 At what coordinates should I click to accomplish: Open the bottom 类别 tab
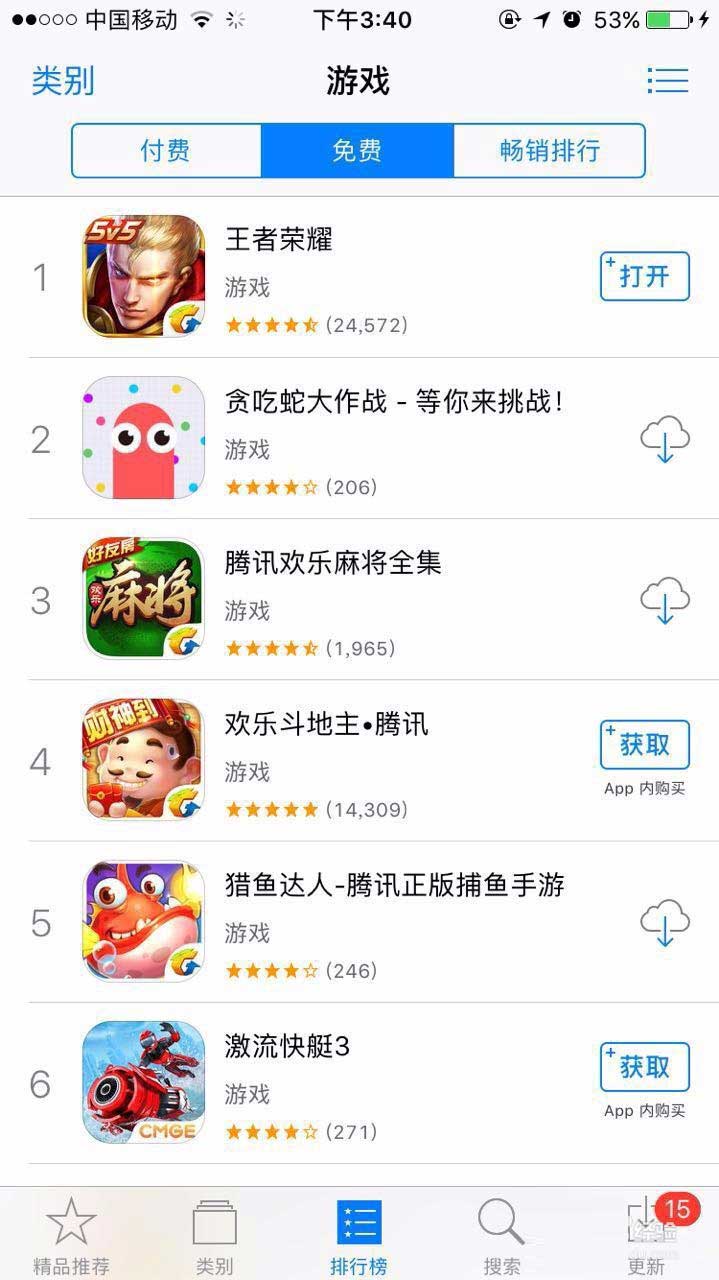point(214,1235)
